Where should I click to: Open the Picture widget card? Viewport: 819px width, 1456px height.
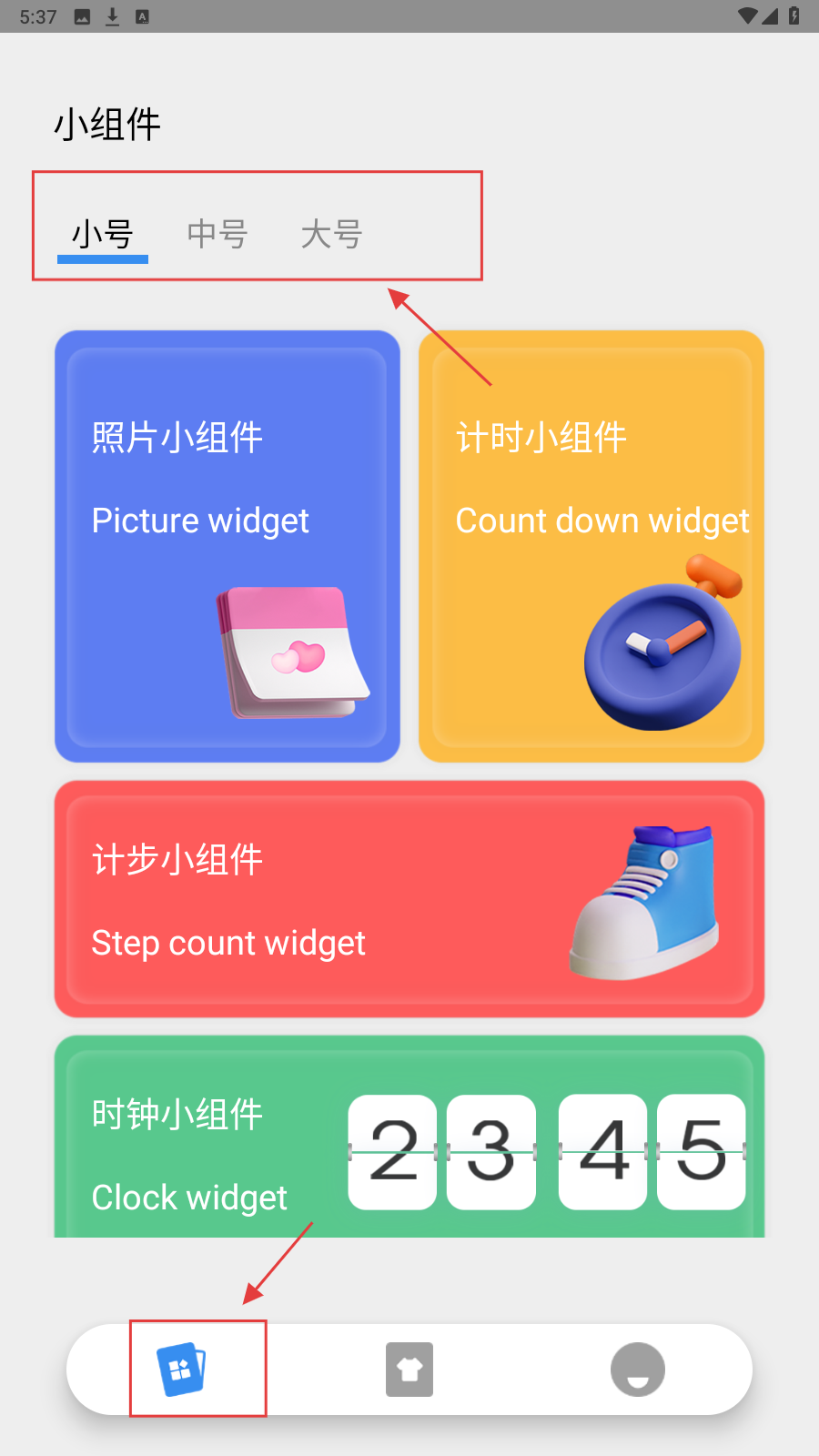pyautogui.click(x=227, y=546)
